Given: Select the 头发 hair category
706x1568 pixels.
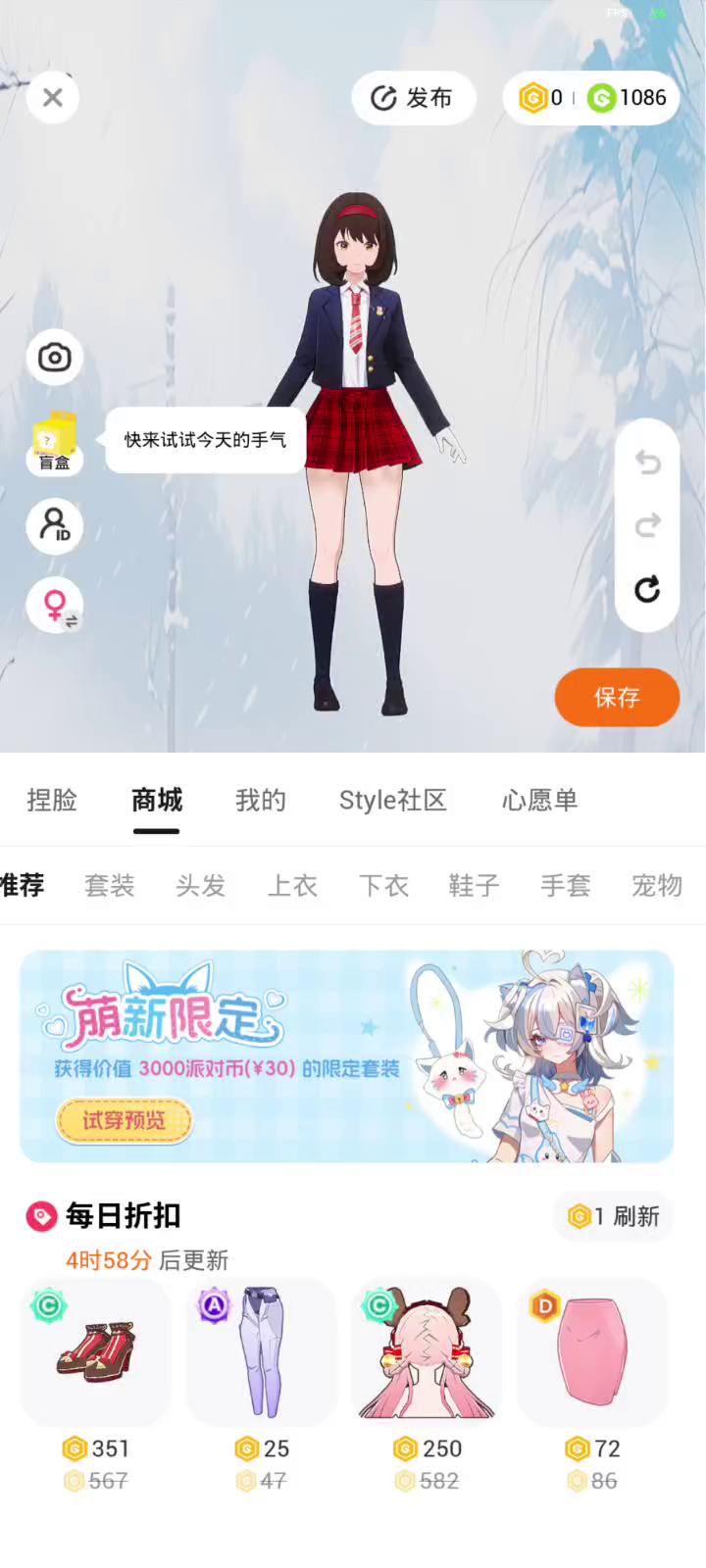Looking at the screenshot, I should 201,885.
